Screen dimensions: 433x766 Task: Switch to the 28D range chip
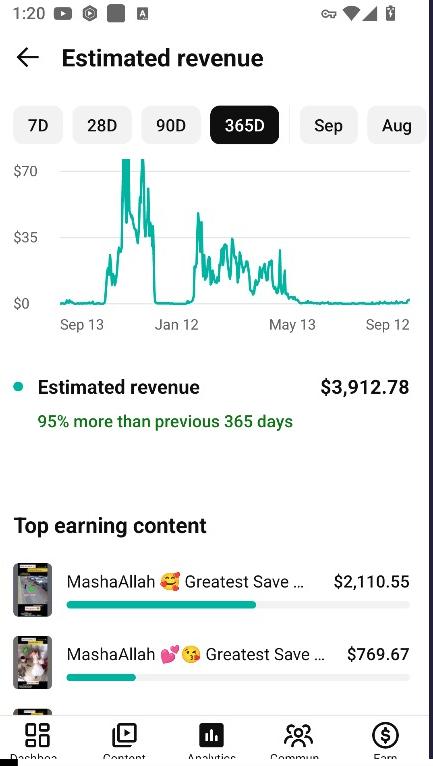point(102,125)
